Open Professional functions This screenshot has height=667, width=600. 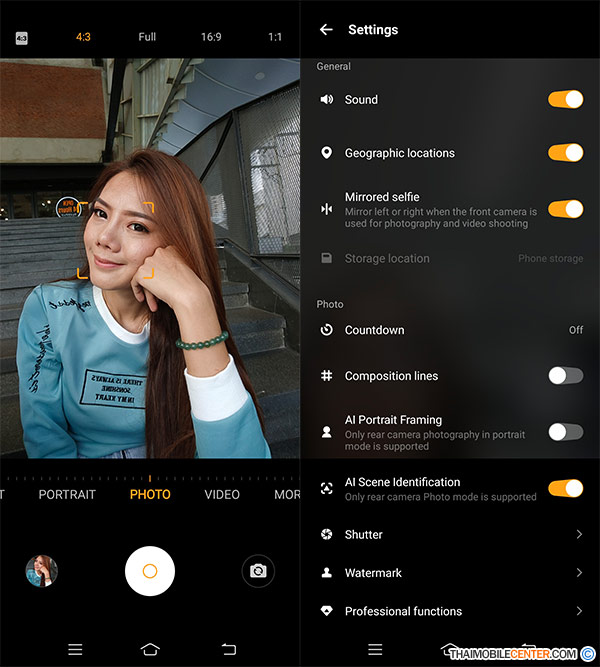click(450, 611)
